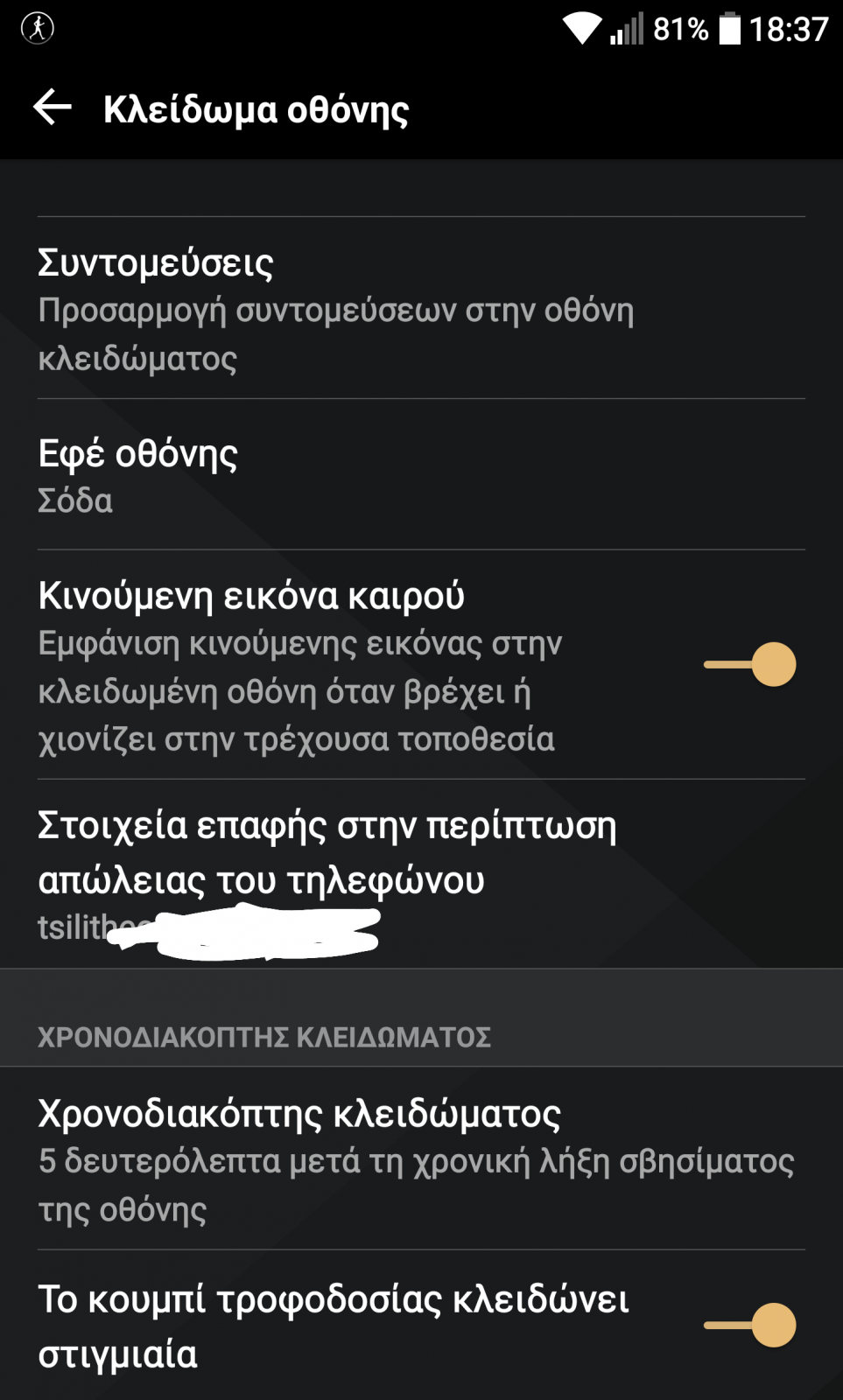The width and height of the screenshot is (843, 1400).
Task: Go back from Κλείδωμα οθόνης
Action: 52,108
